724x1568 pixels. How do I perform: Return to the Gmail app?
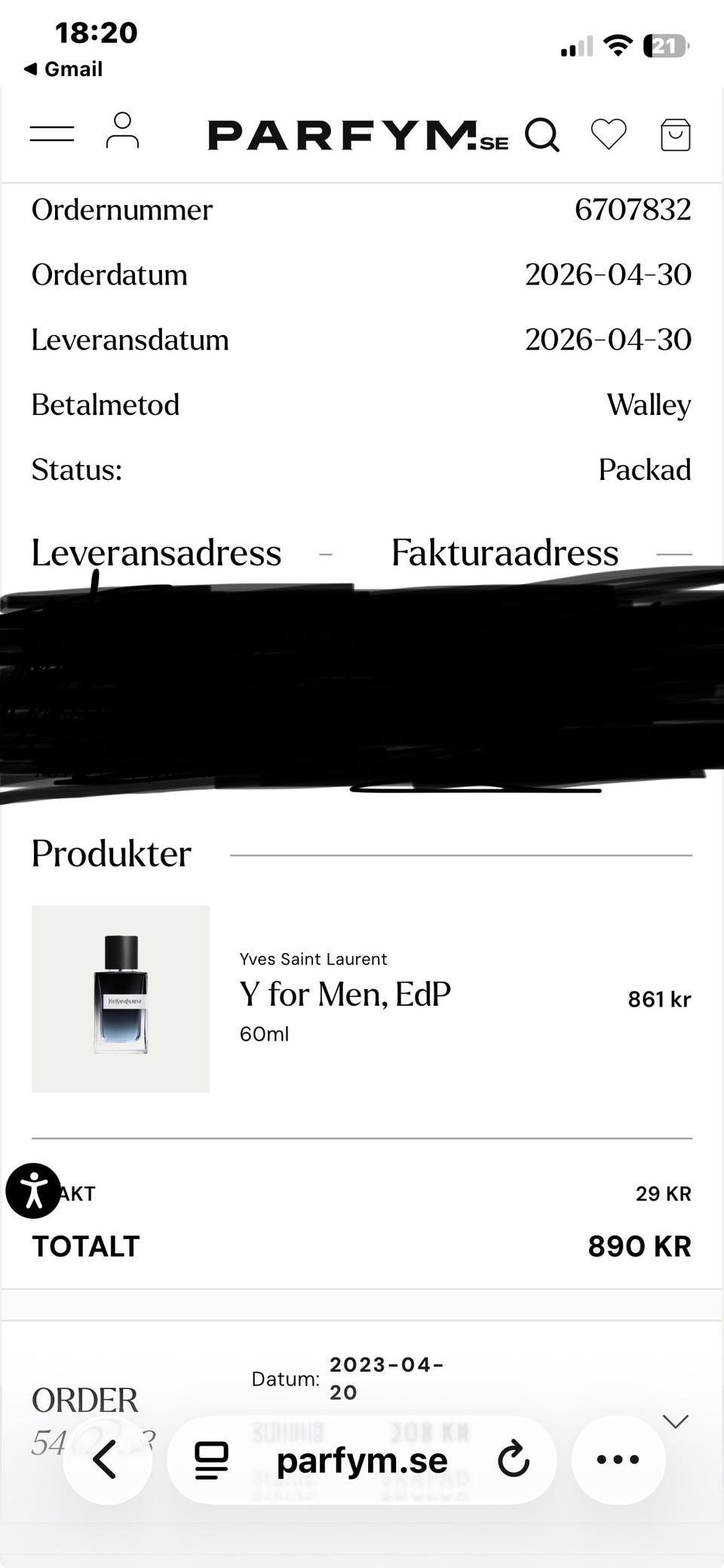click(63, 69)
